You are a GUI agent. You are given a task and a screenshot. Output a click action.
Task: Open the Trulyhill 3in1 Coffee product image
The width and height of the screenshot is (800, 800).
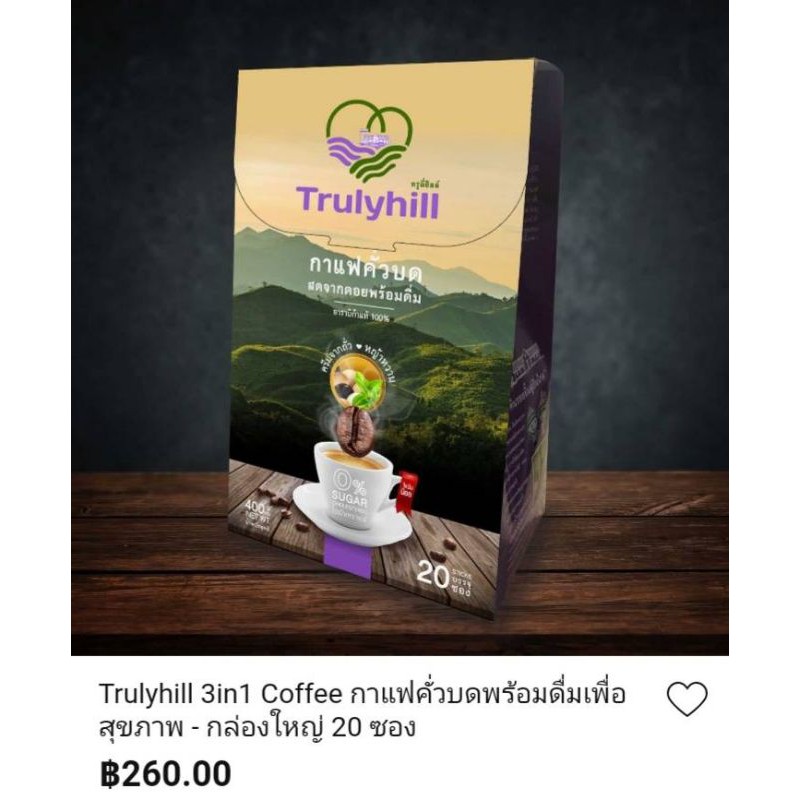tap(399, 328)
